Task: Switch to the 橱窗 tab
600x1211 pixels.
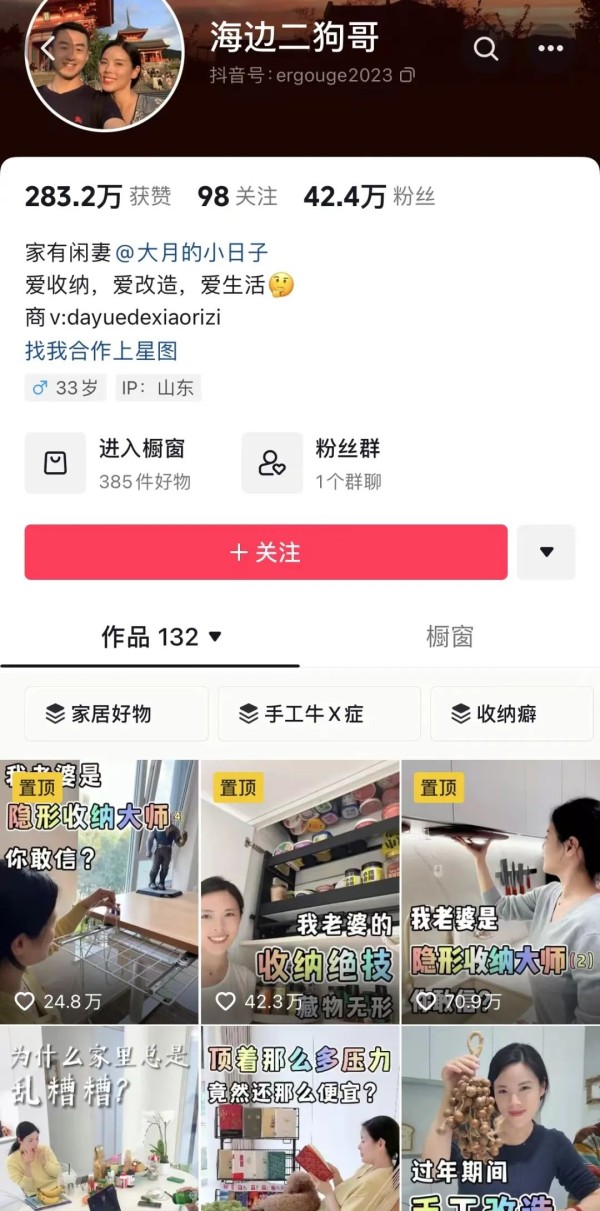Action: coord(449,637)
